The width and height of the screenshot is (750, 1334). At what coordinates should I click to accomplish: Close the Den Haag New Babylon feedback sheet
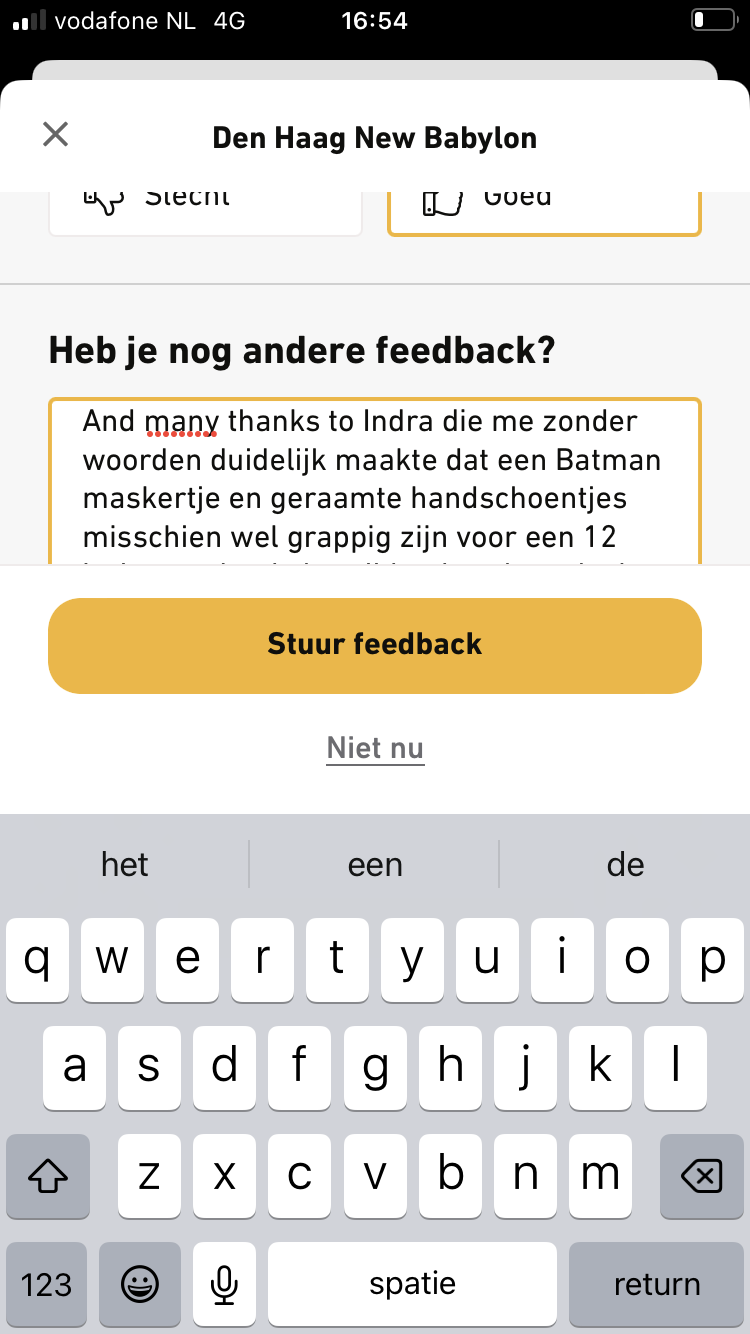pos(55,134)
